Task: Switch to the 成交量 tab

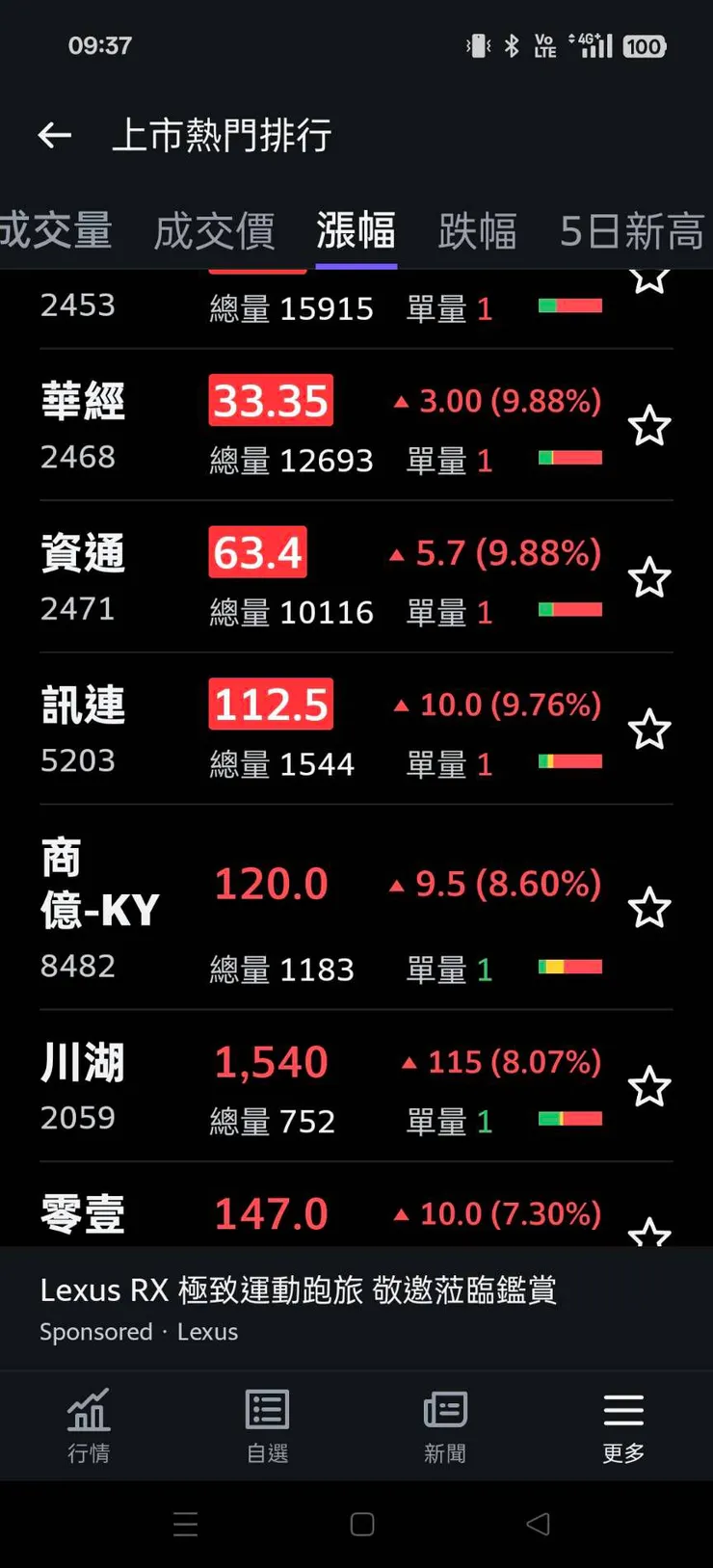Action: [56, 231]
